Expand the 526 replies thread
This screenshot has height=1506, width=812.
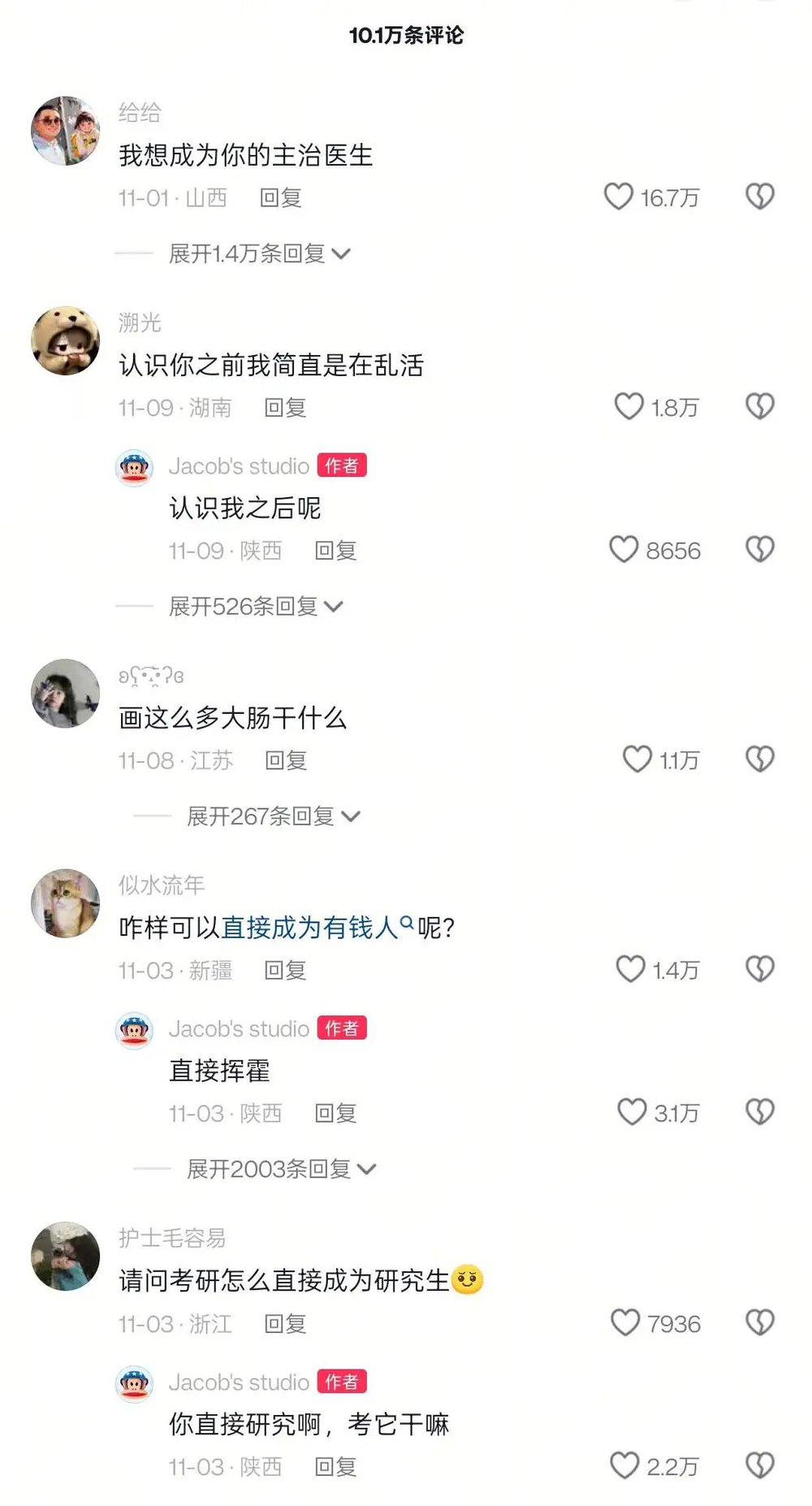click(255, 606)
